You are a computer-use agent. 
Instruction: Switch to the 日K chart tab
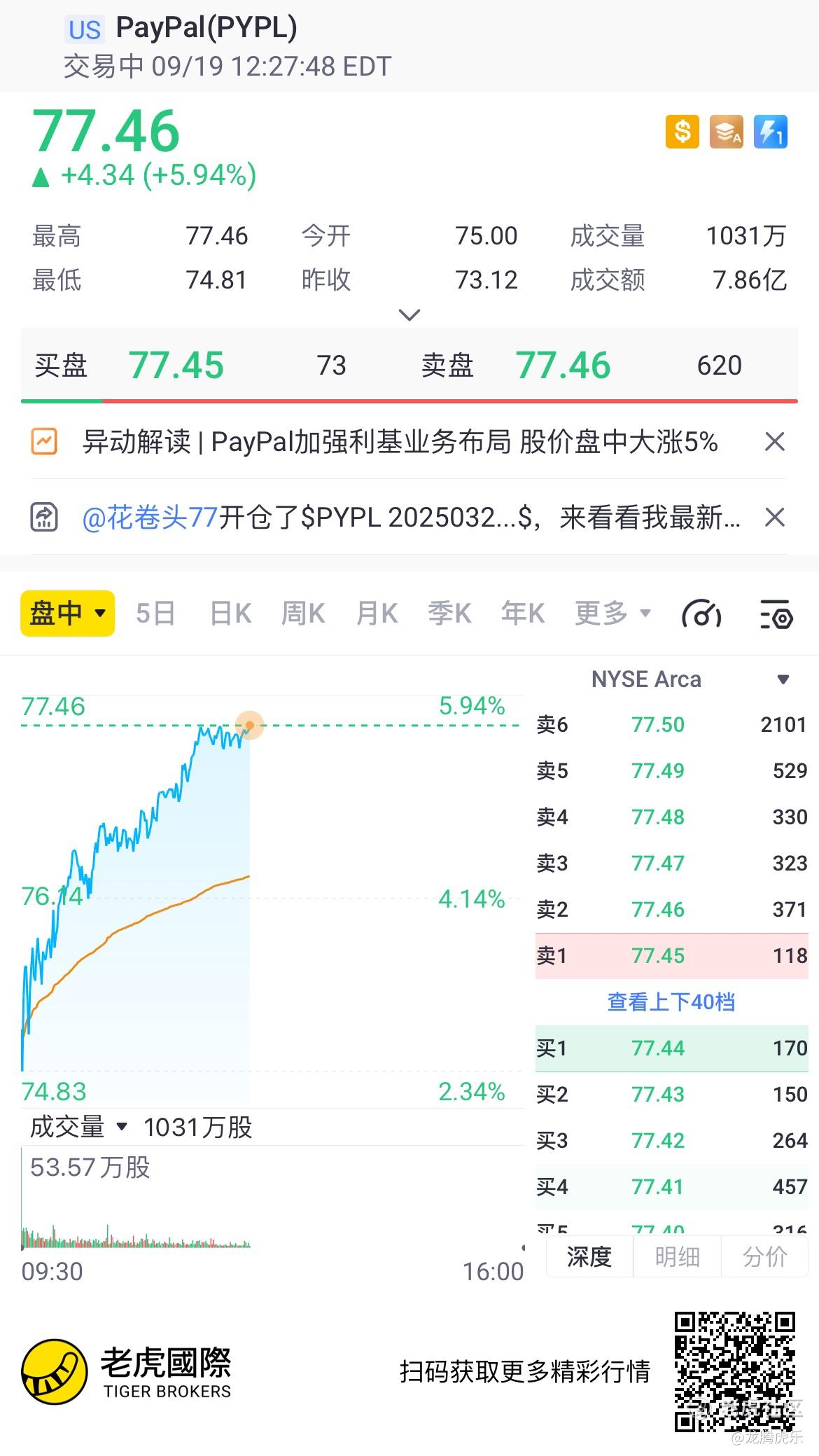tap(230, 613)
